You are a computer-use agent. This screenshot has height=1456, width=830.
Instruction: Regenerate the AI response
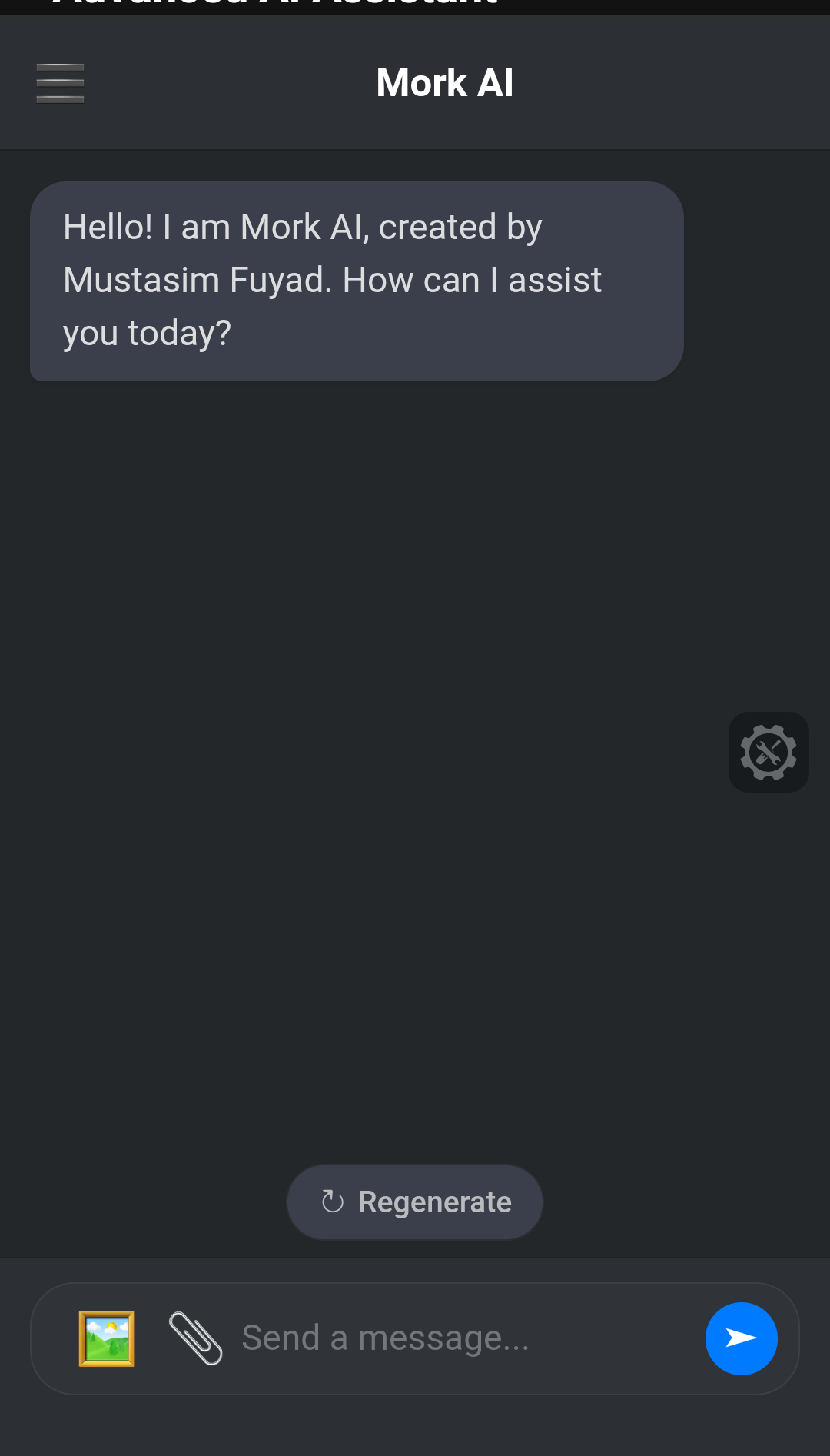point(415,1202)
